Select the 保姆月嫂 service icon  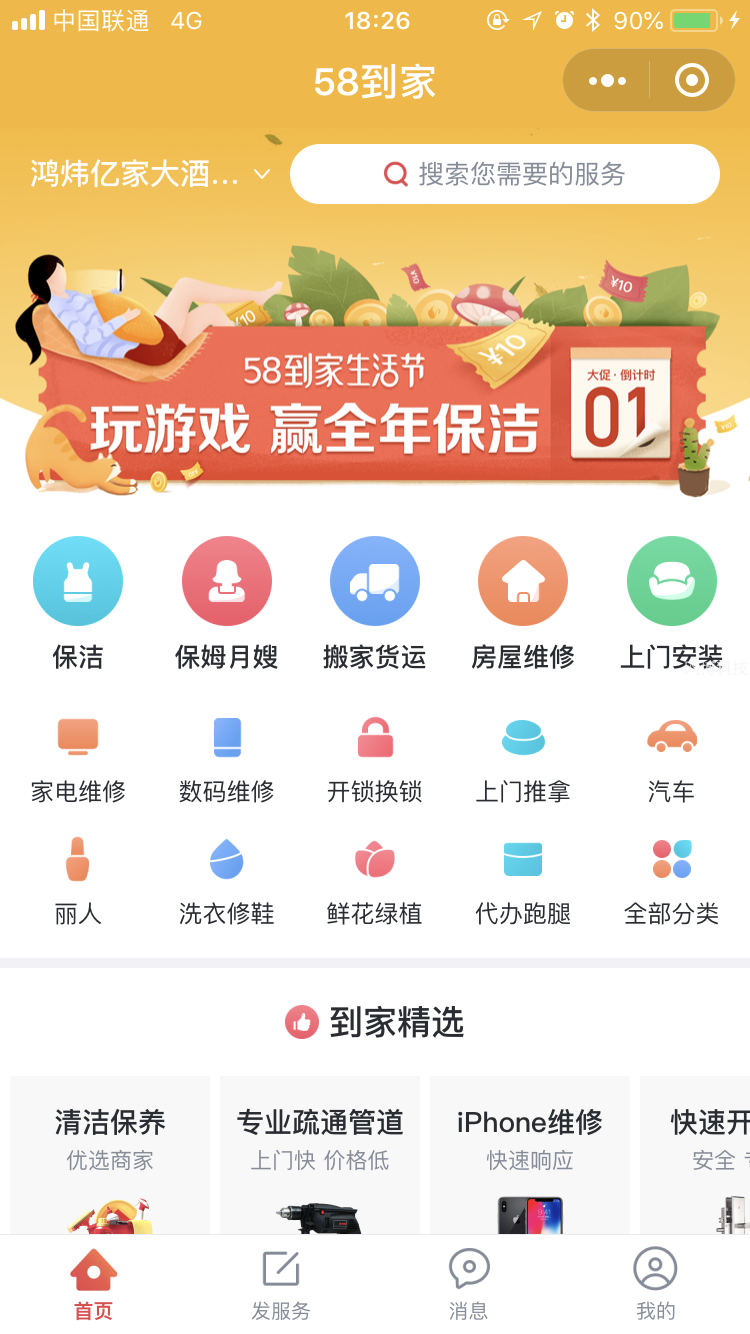226,580
